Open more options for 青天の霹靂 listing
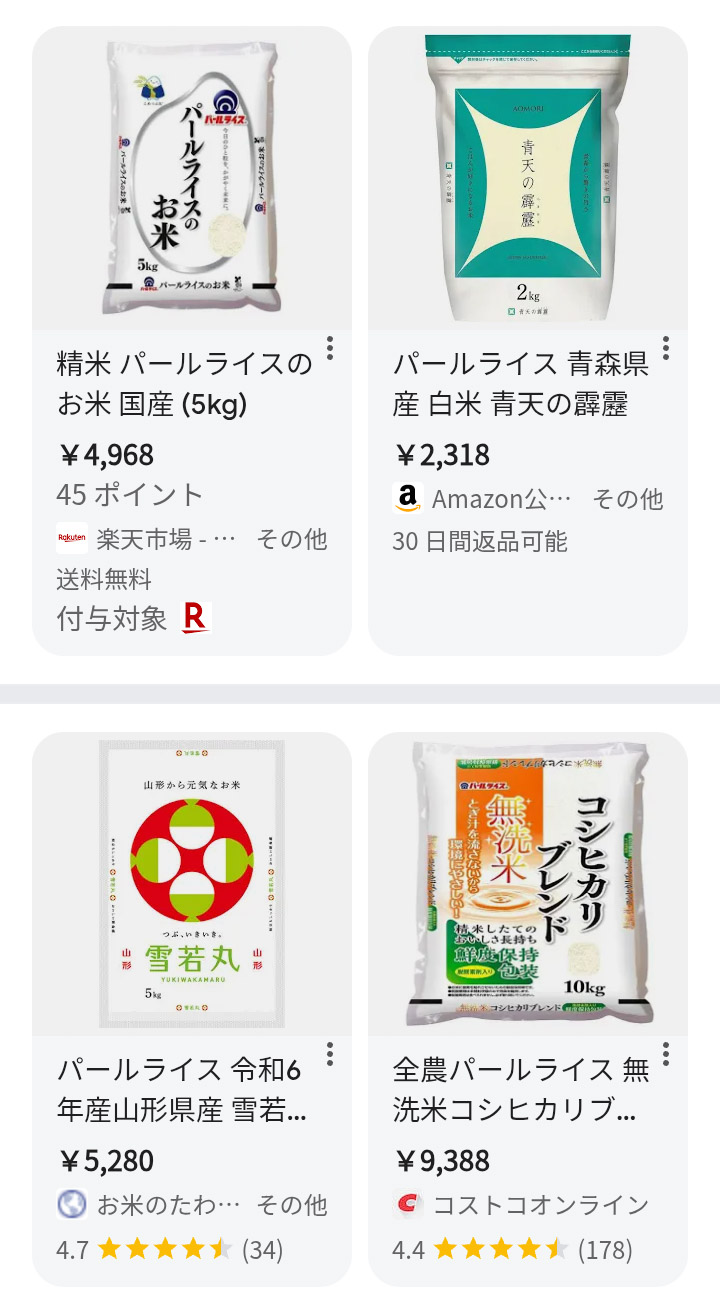This screenshot has height=1310, width=720. [x=665, y=349]
